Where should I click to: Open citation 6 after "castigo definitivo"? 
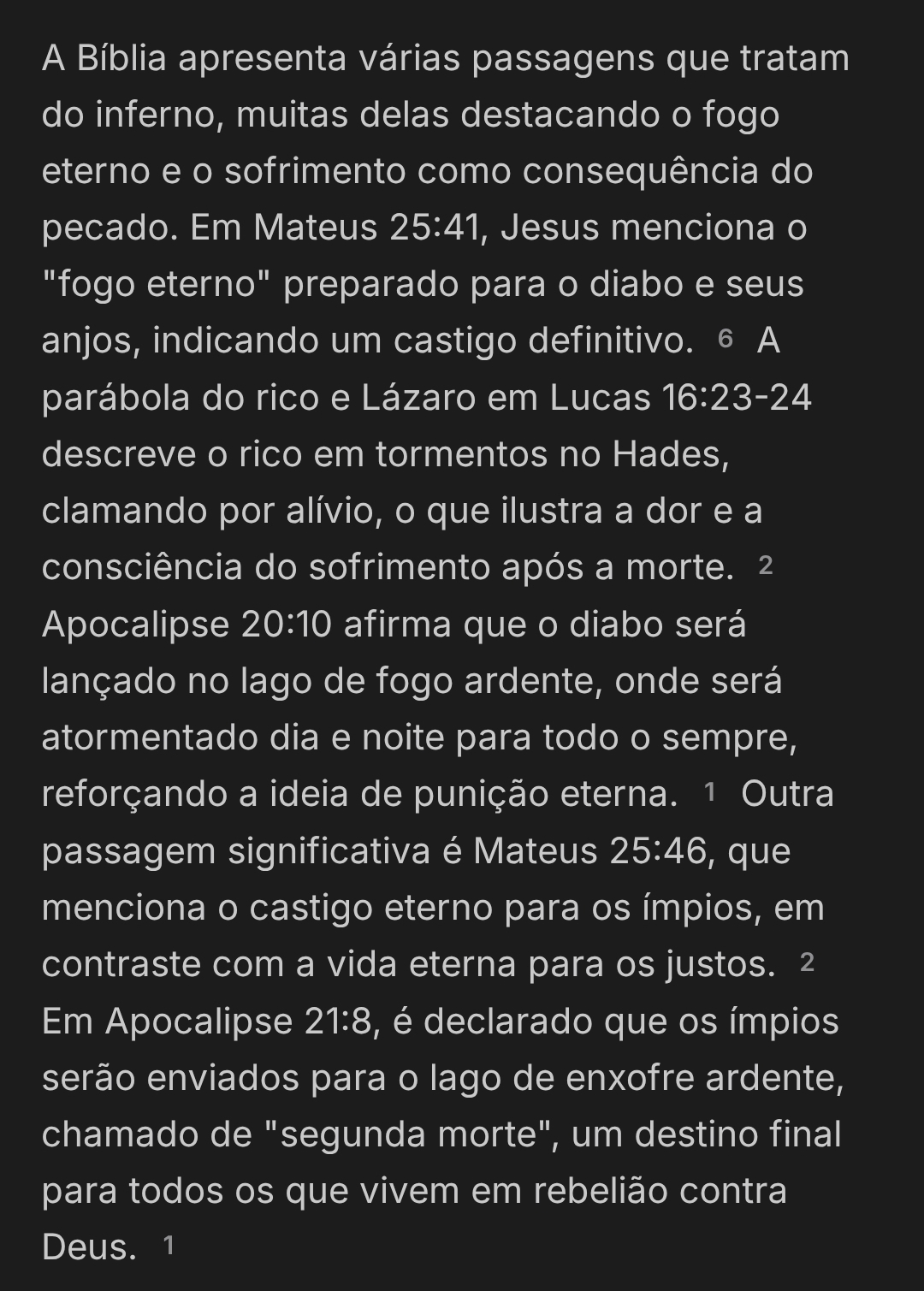(x=726, y=340)
